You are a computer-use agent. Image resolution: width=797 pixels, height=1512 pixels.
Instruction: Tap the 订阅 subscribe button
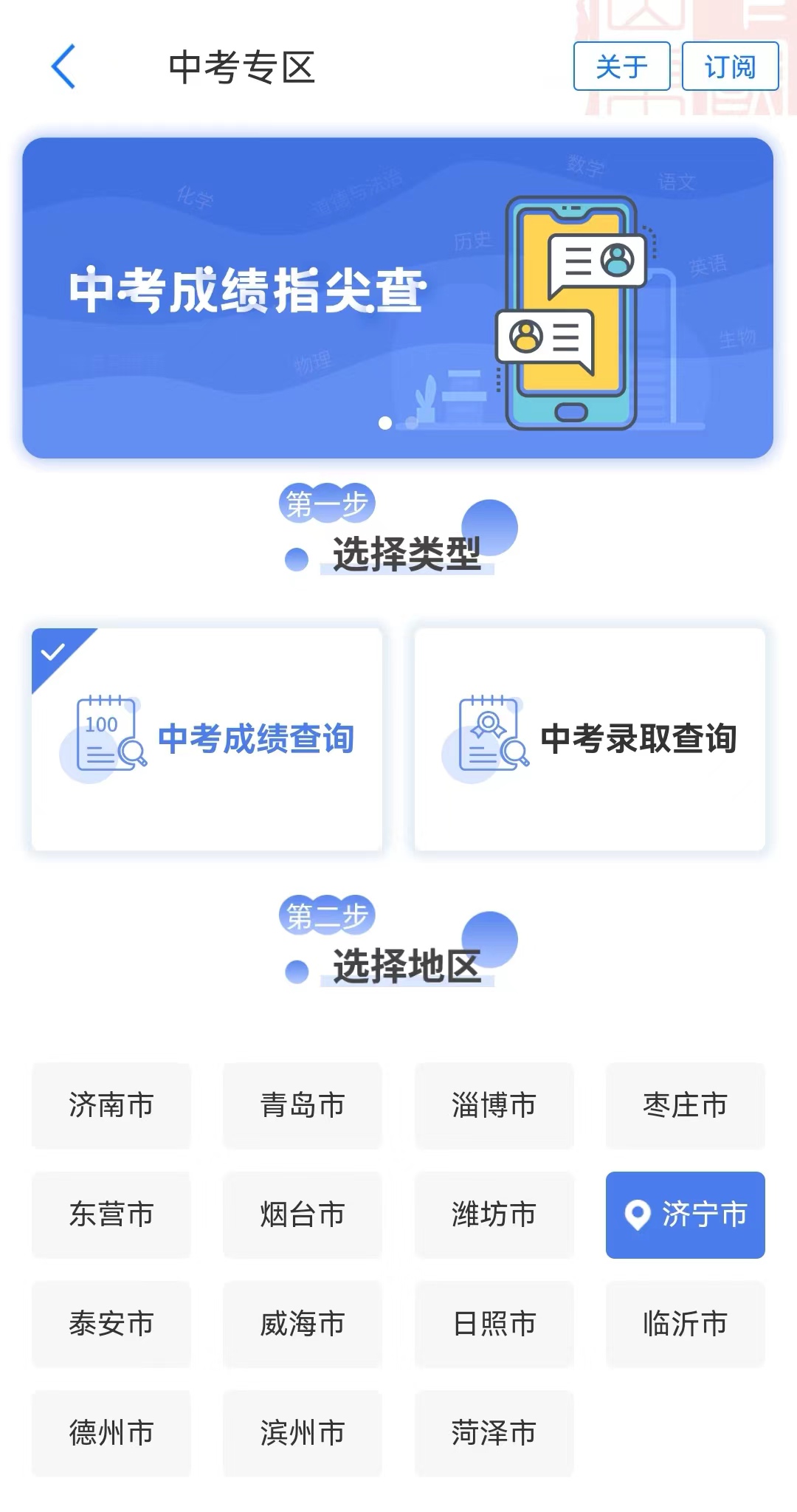point(731,66)
